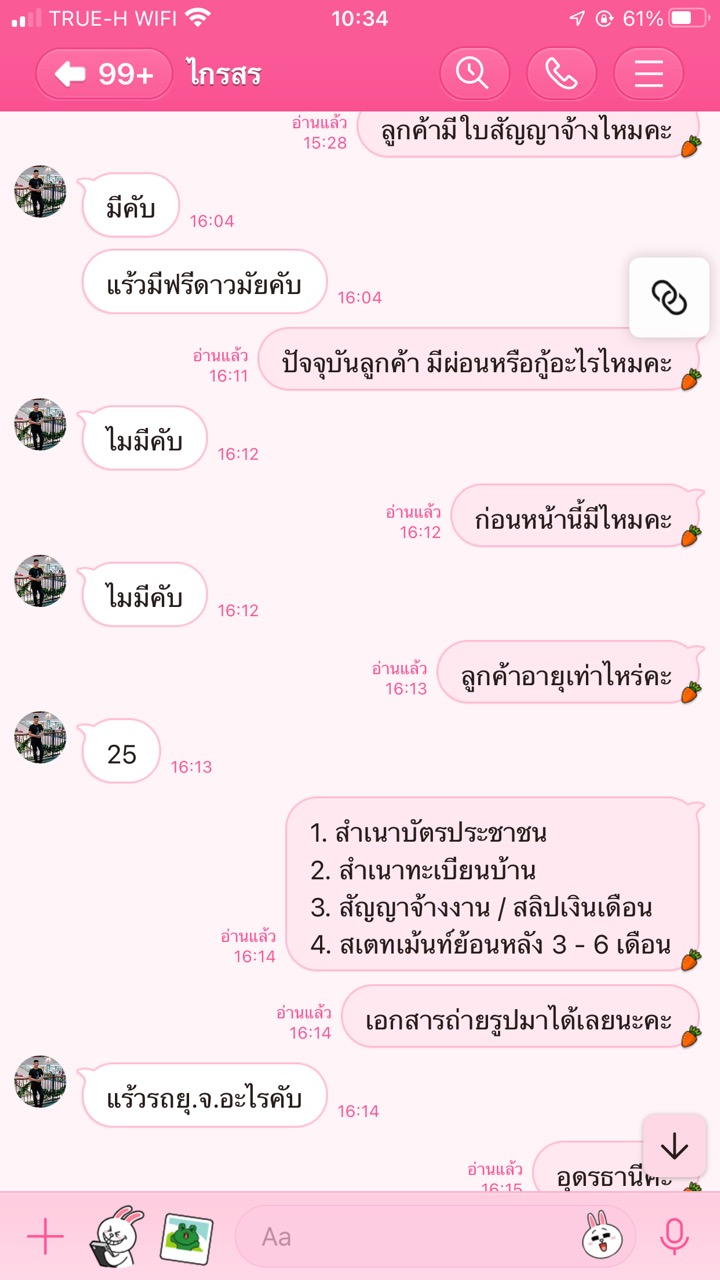Open the chat menu options

pos(648,74)
